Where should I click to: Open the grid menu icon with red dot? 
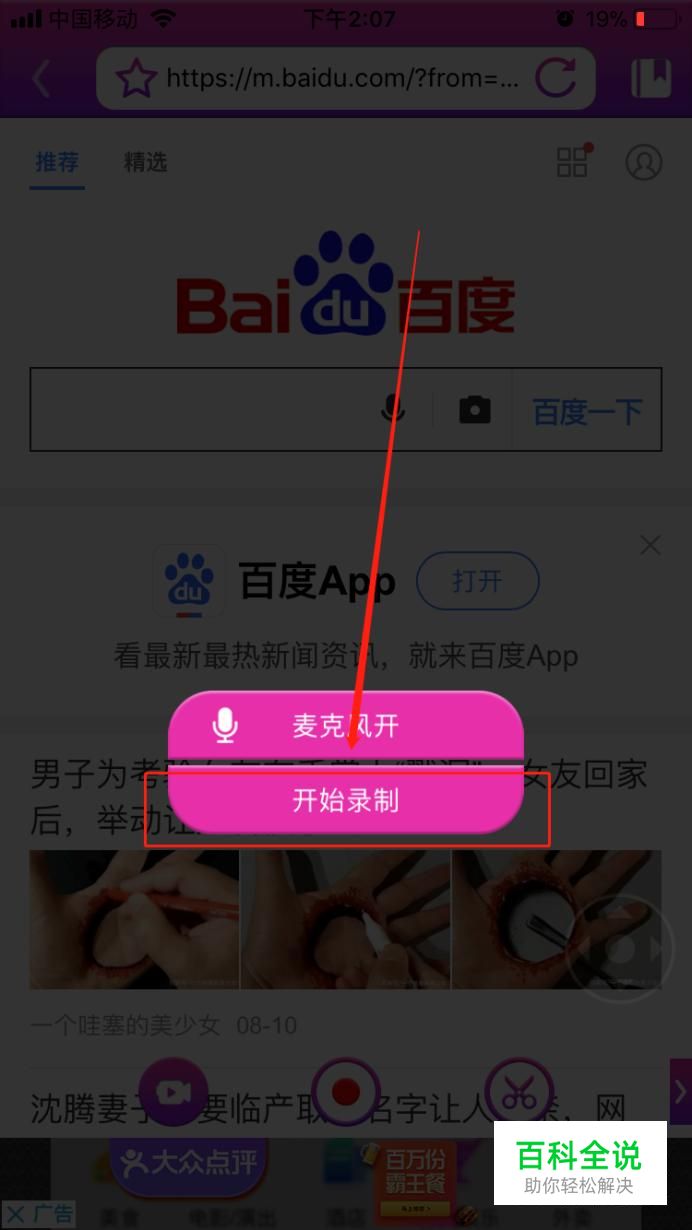pos(574,162)
